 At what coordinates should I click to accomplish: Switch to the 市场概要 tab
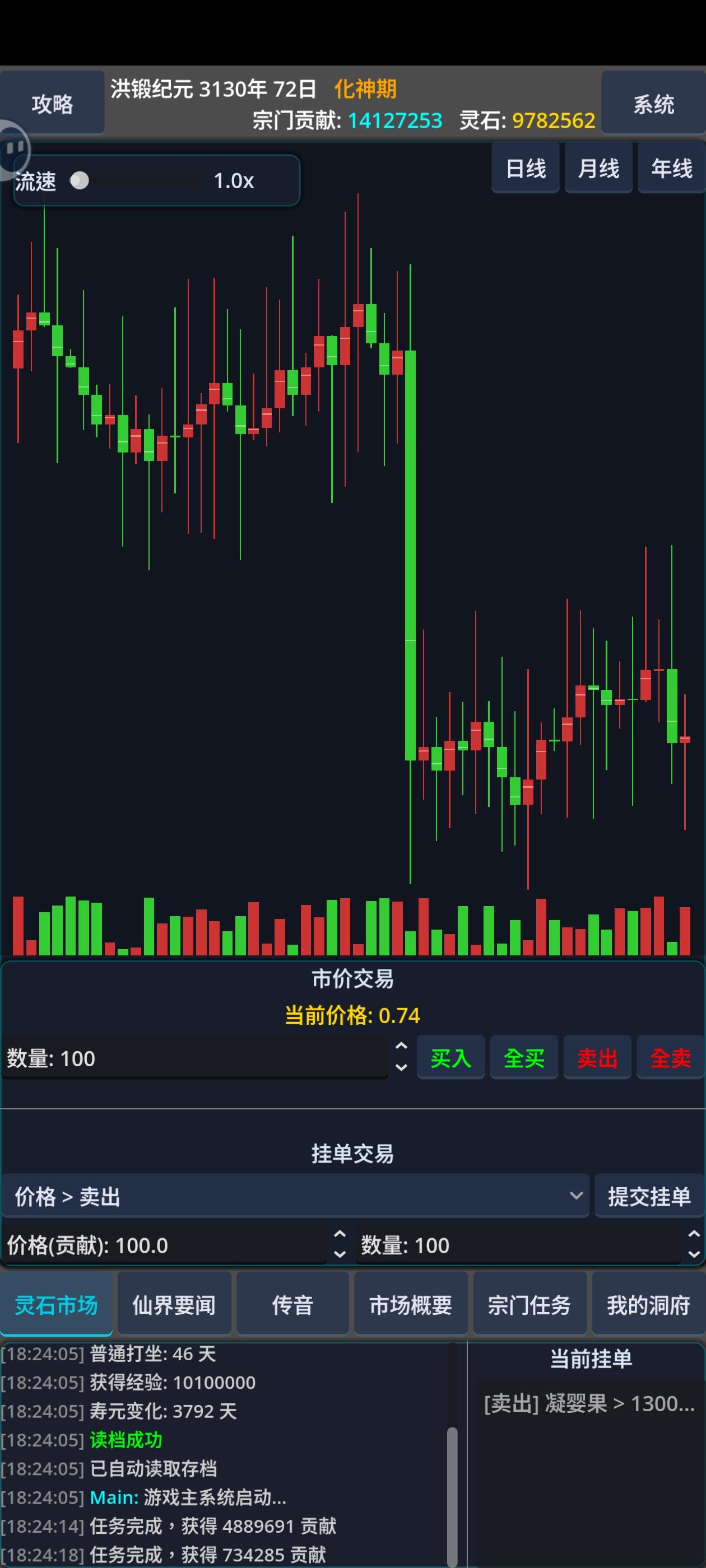[411, 1304]
